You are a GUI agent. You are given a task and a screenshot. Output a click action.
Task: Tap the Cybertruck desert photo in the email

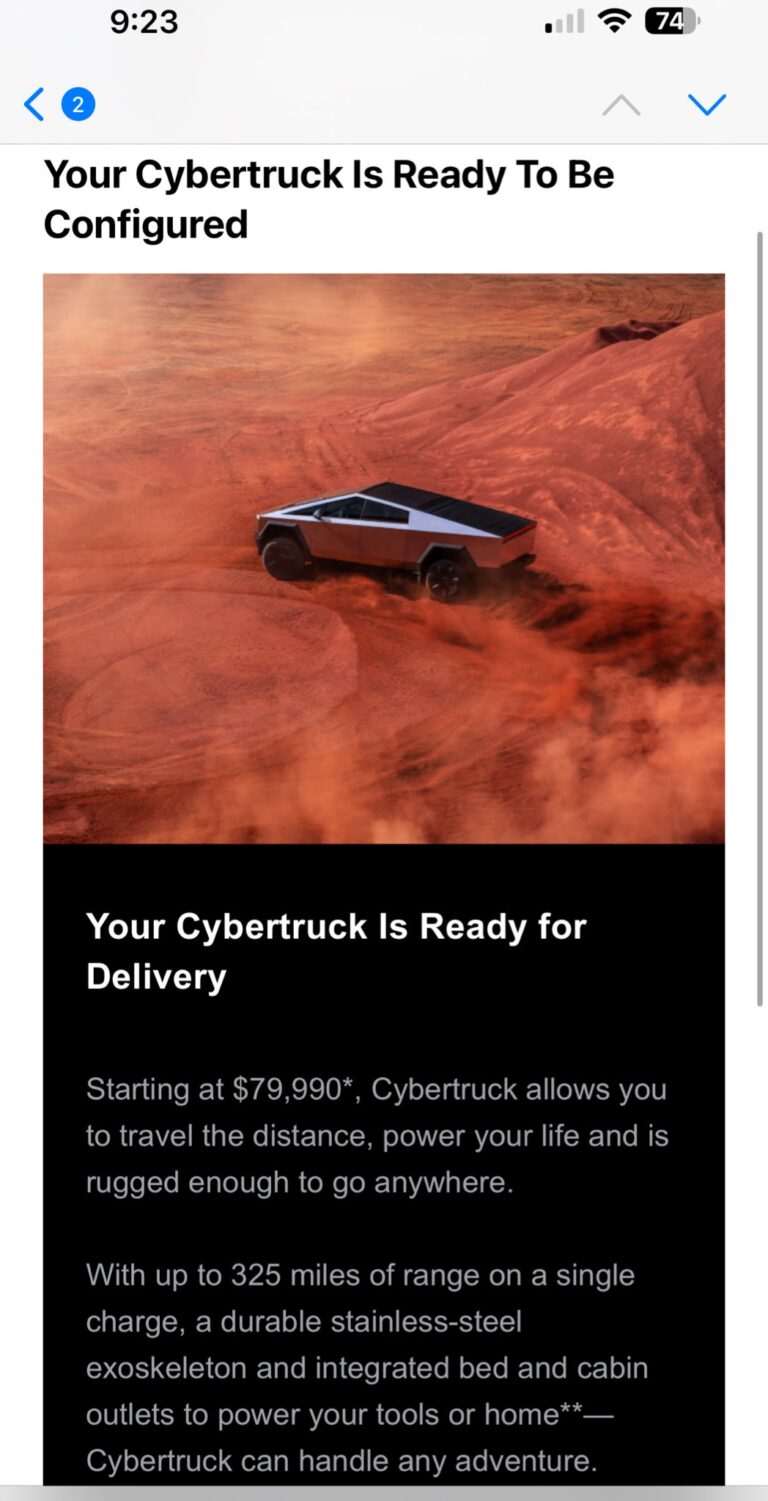tap(384, 555)
